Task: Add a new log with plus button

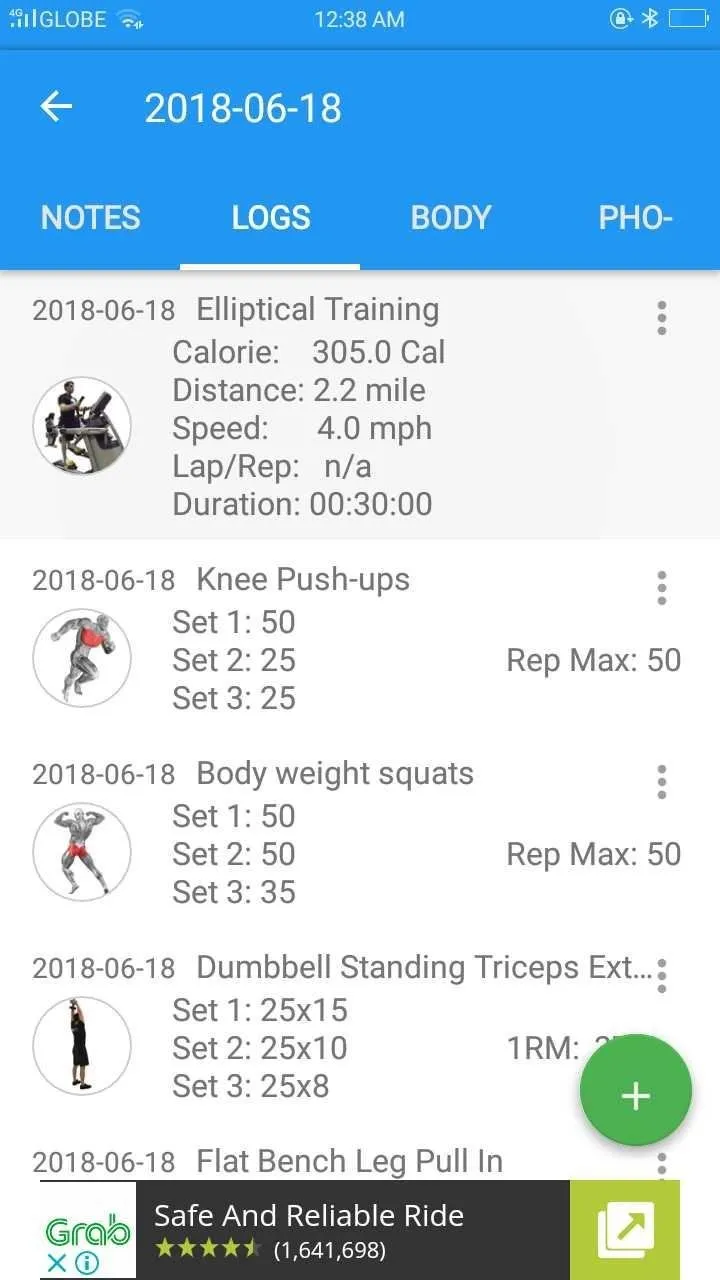Action: pos(635,1096)
